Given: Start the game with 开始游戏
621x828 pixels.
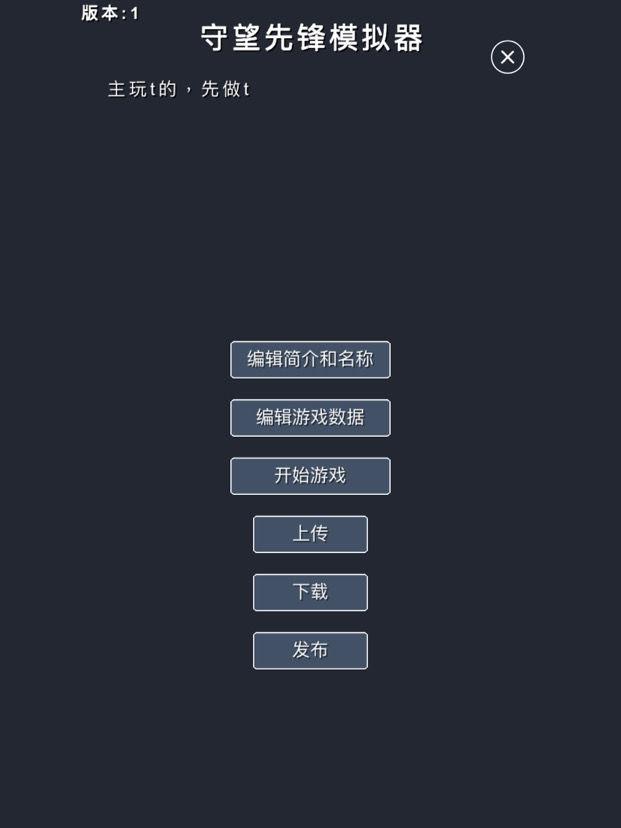Looking at the screenshot, I should click(x=310, y=476).
